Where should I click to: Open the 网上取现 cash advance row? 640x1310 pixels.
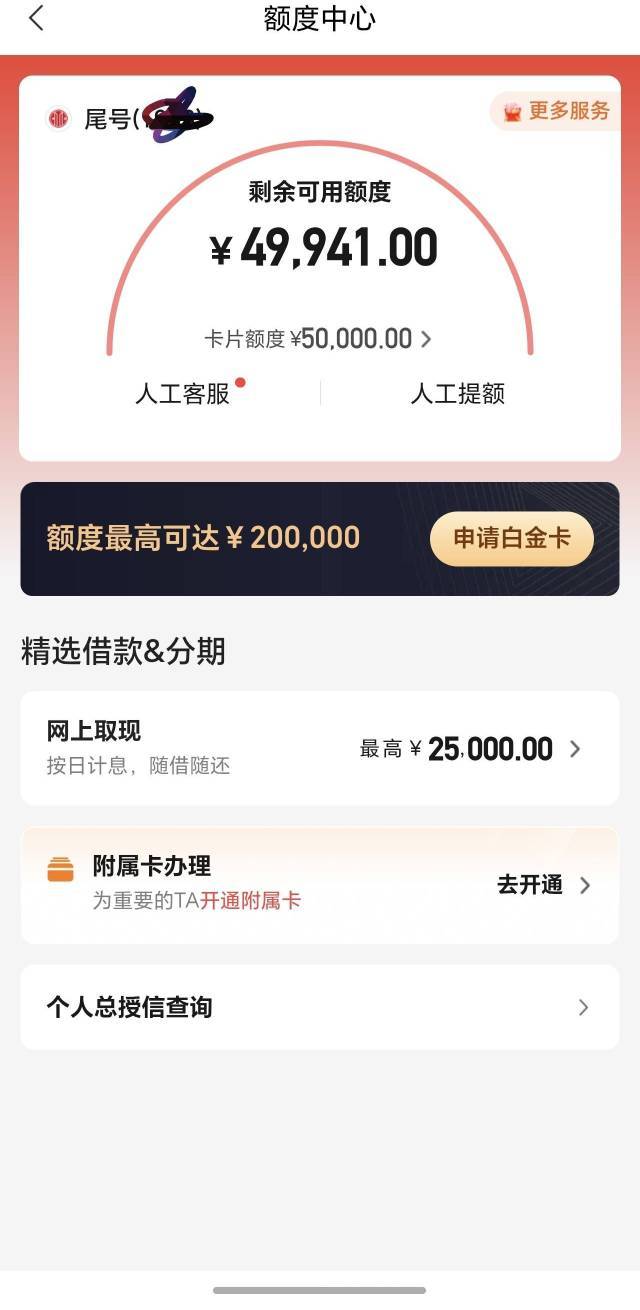tap(320, 748)
